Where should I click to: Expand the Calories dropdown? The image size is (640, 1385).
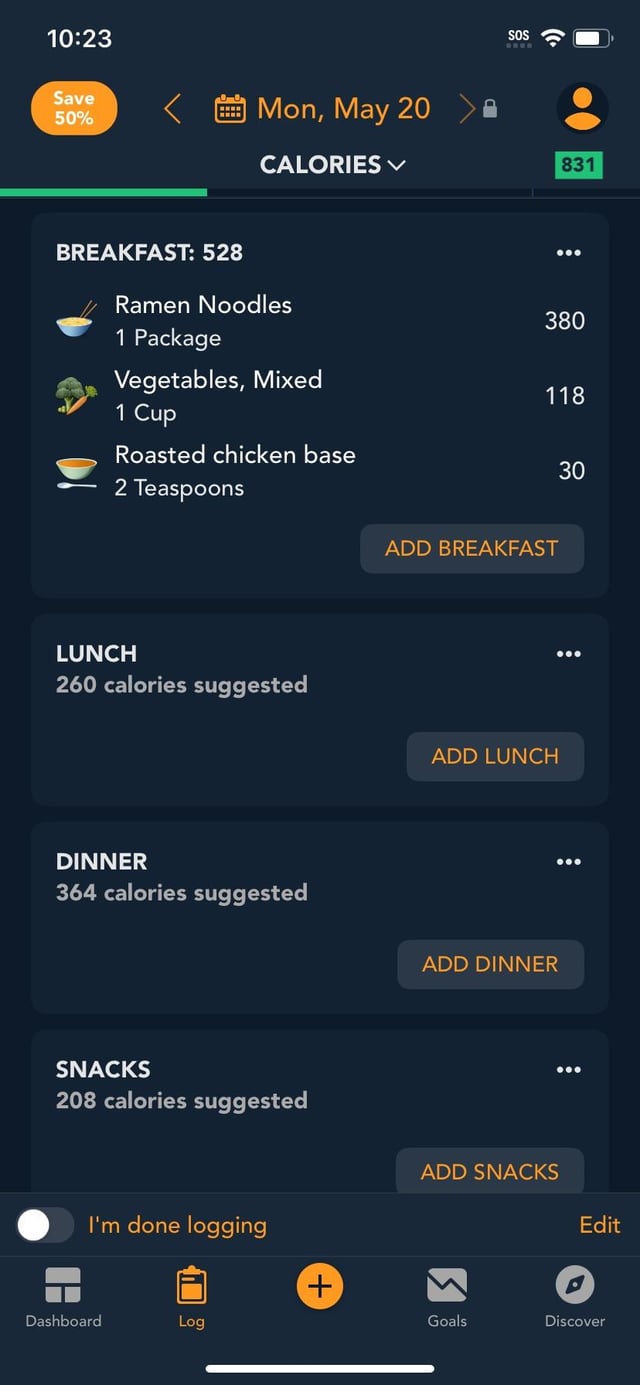[x=333, y=164]
